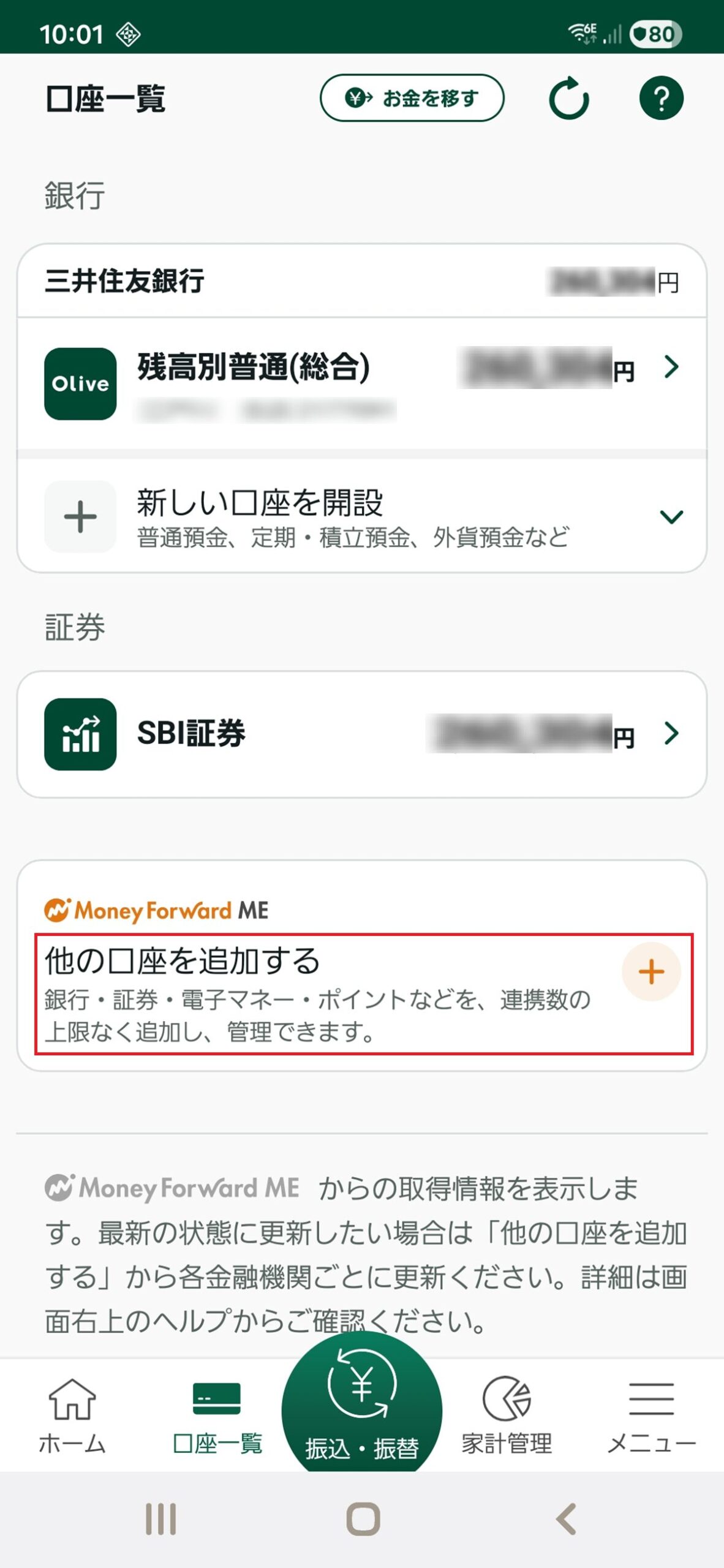
Task: Refresh the account list
Action: click(568, 98)
